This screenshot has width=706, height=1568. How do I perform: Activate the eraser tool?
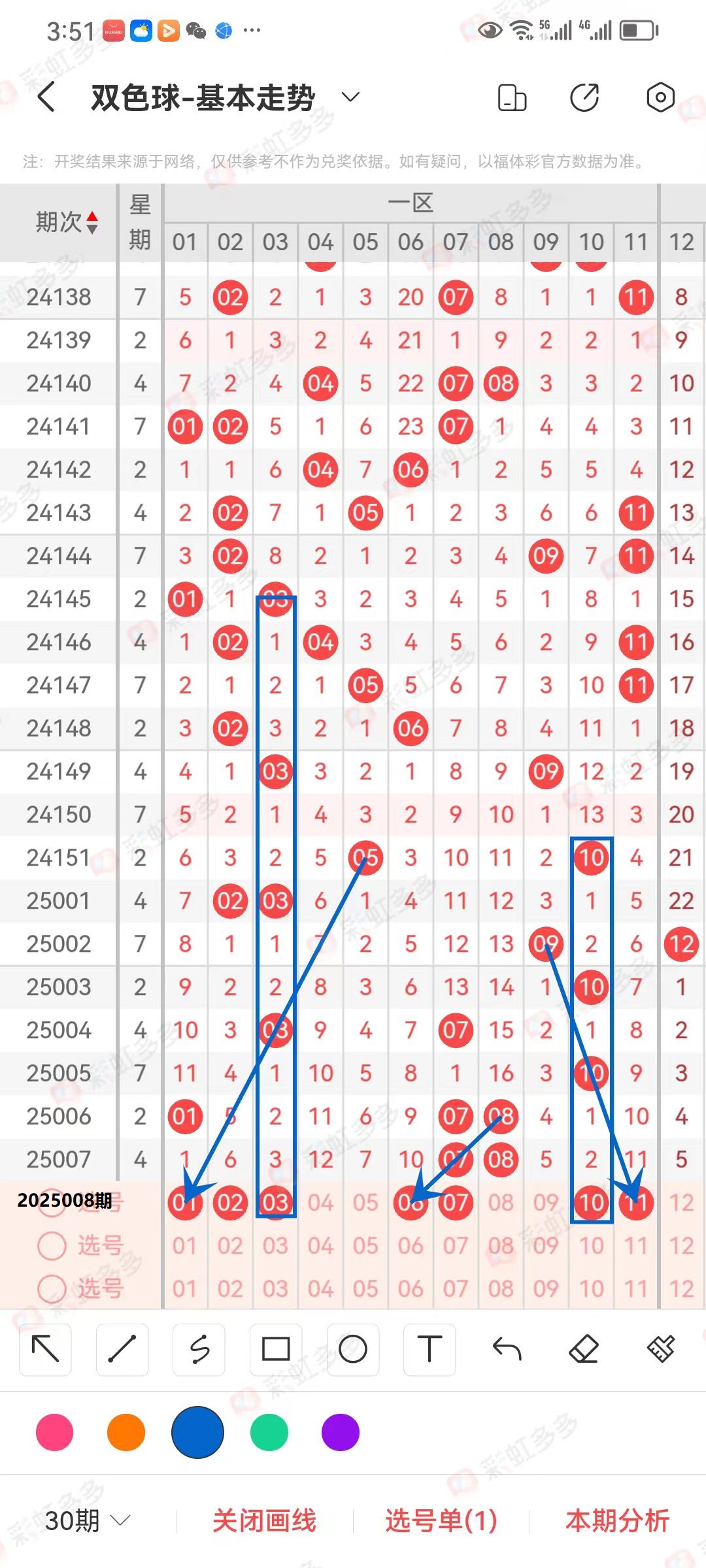[x=584, y=1348]
